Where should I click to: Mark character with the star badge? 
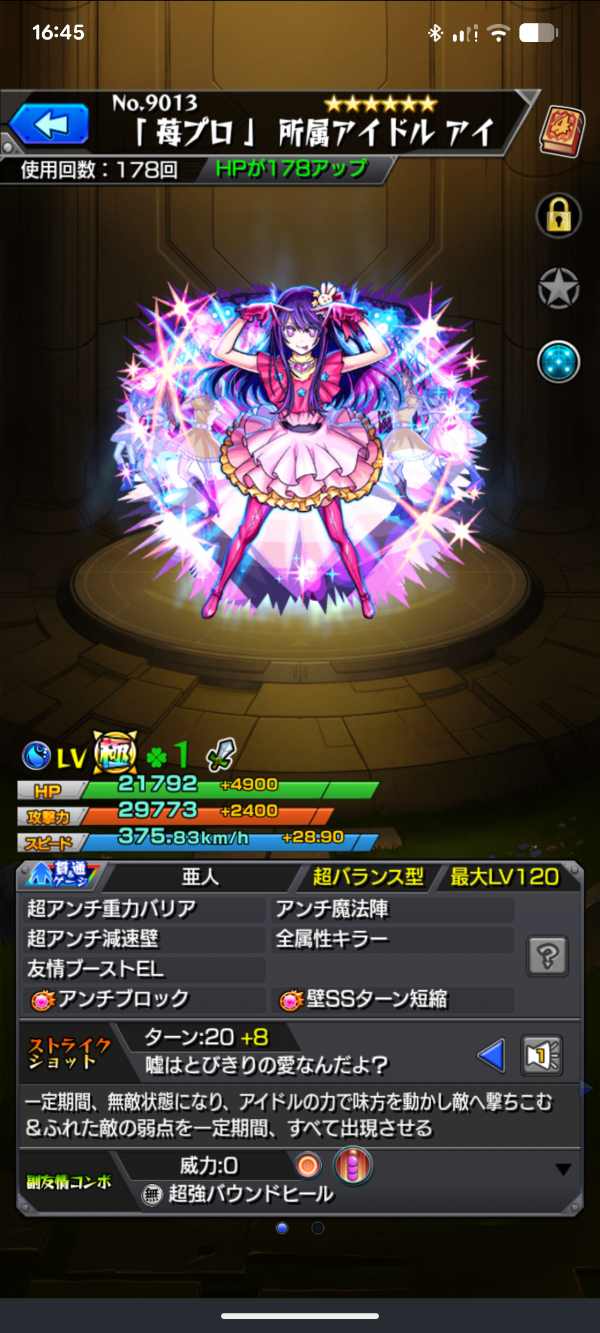coord(558,290)
